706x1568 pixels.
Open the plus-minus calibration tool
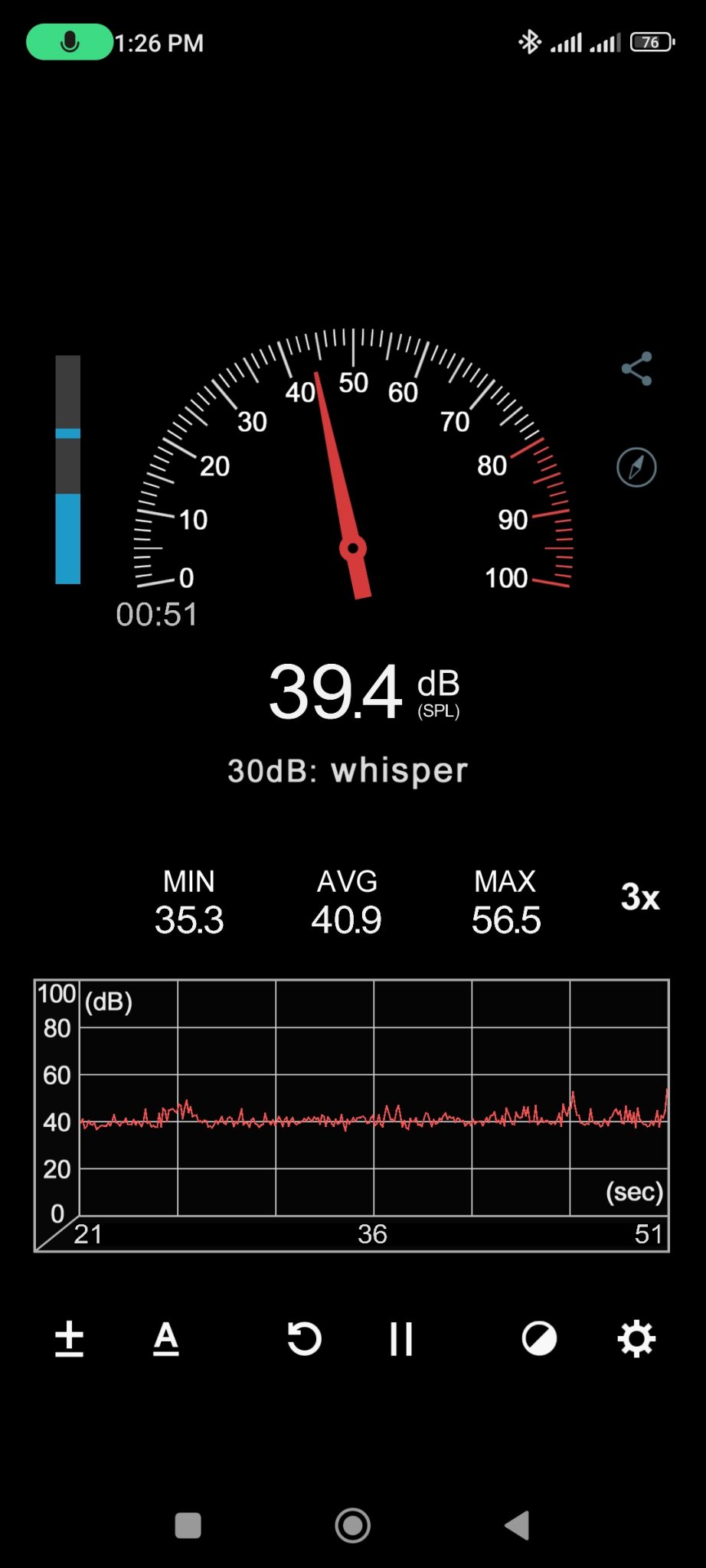[69, 1339]
